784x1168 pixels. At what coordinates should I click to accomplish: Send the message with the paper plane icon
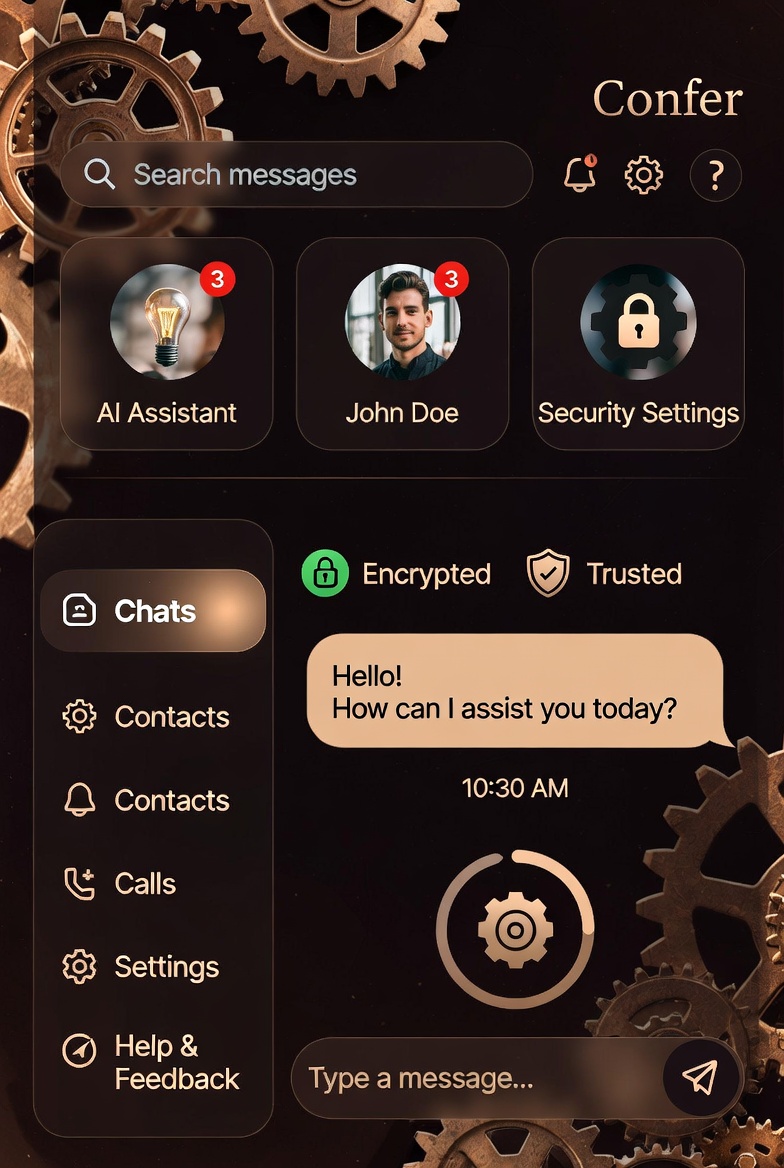(700, 1078)
